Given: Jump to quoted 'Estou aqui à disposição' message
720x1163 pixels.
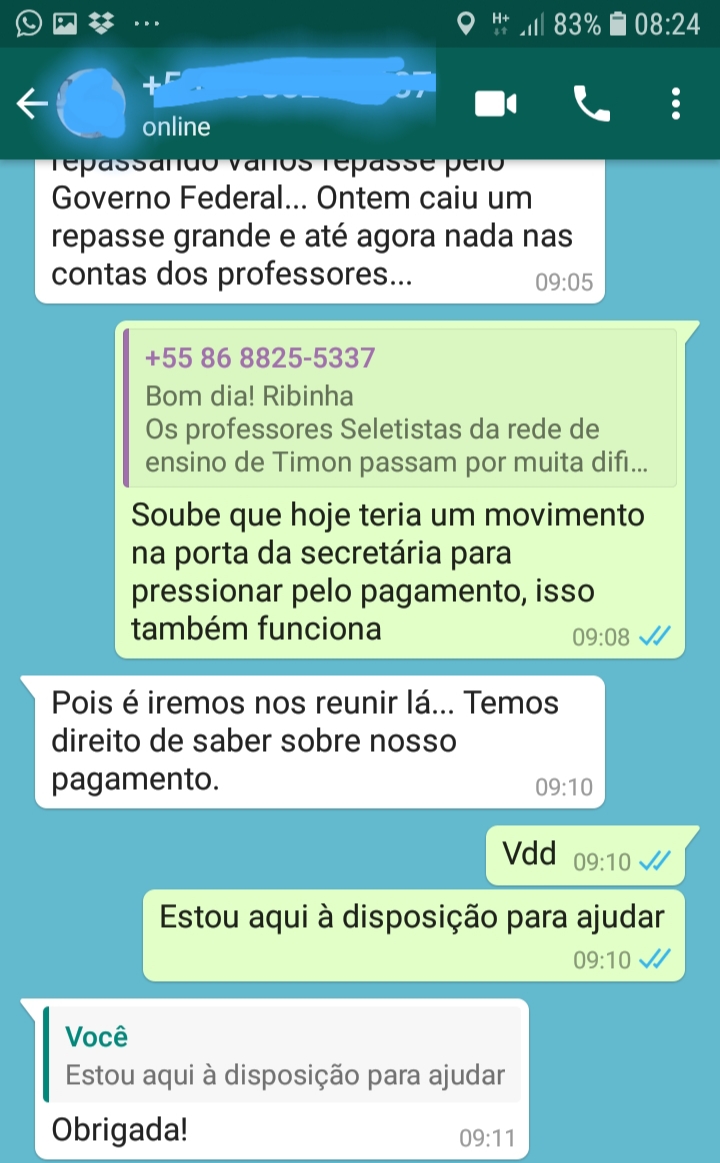Looking at the screenshot, I should [x=285, y=1055].
